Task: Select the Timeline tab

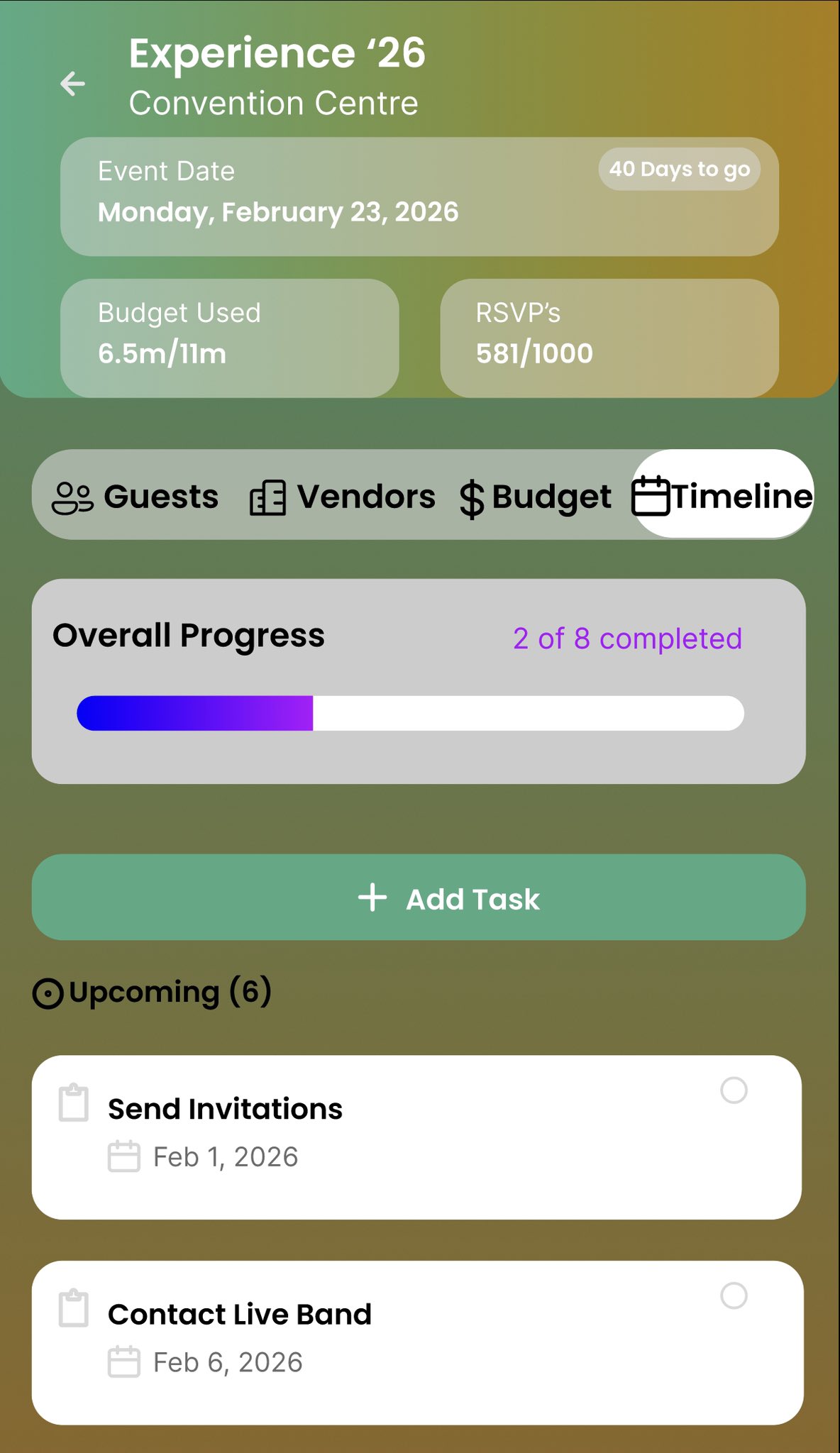Action: [722, 495]
